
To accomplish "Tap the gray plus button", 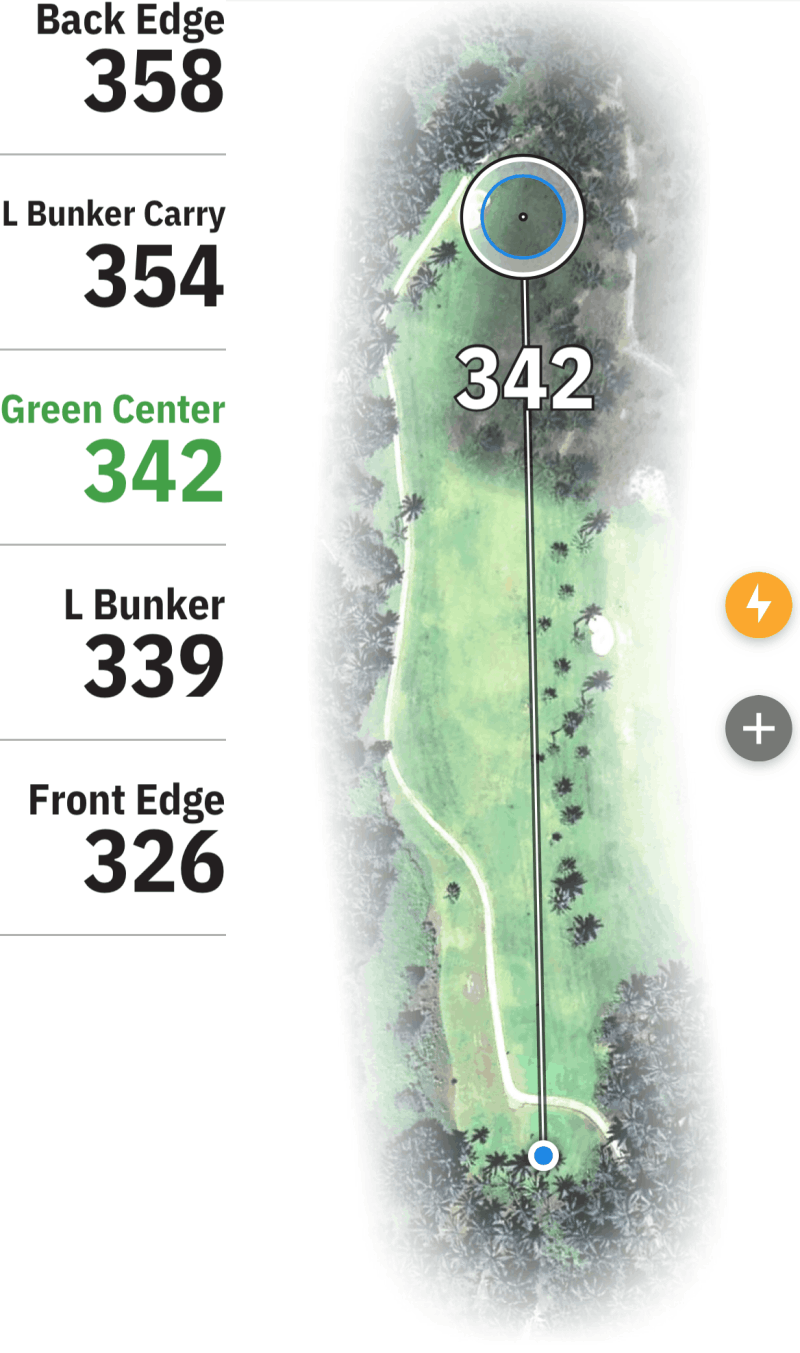I will [x=759, y=728].
